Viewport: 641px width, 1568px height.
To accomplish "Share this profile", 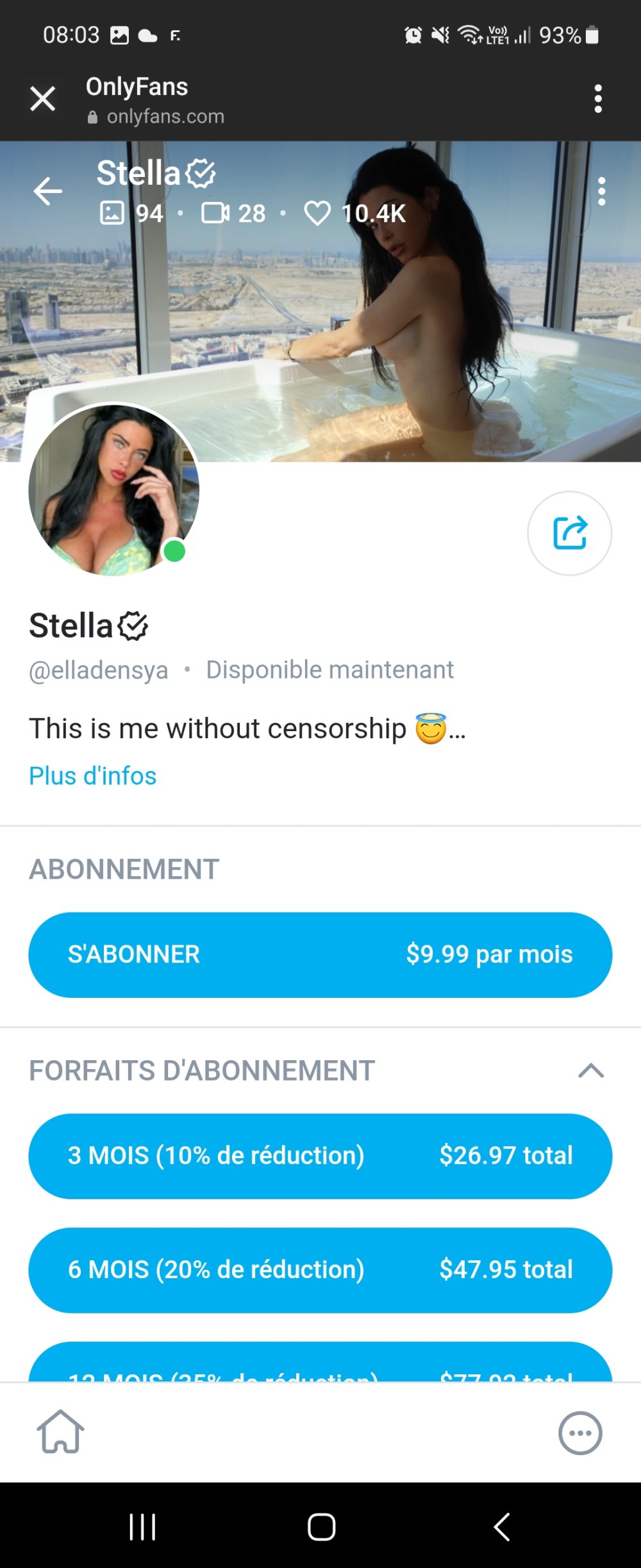I will (x=569, y=533).
